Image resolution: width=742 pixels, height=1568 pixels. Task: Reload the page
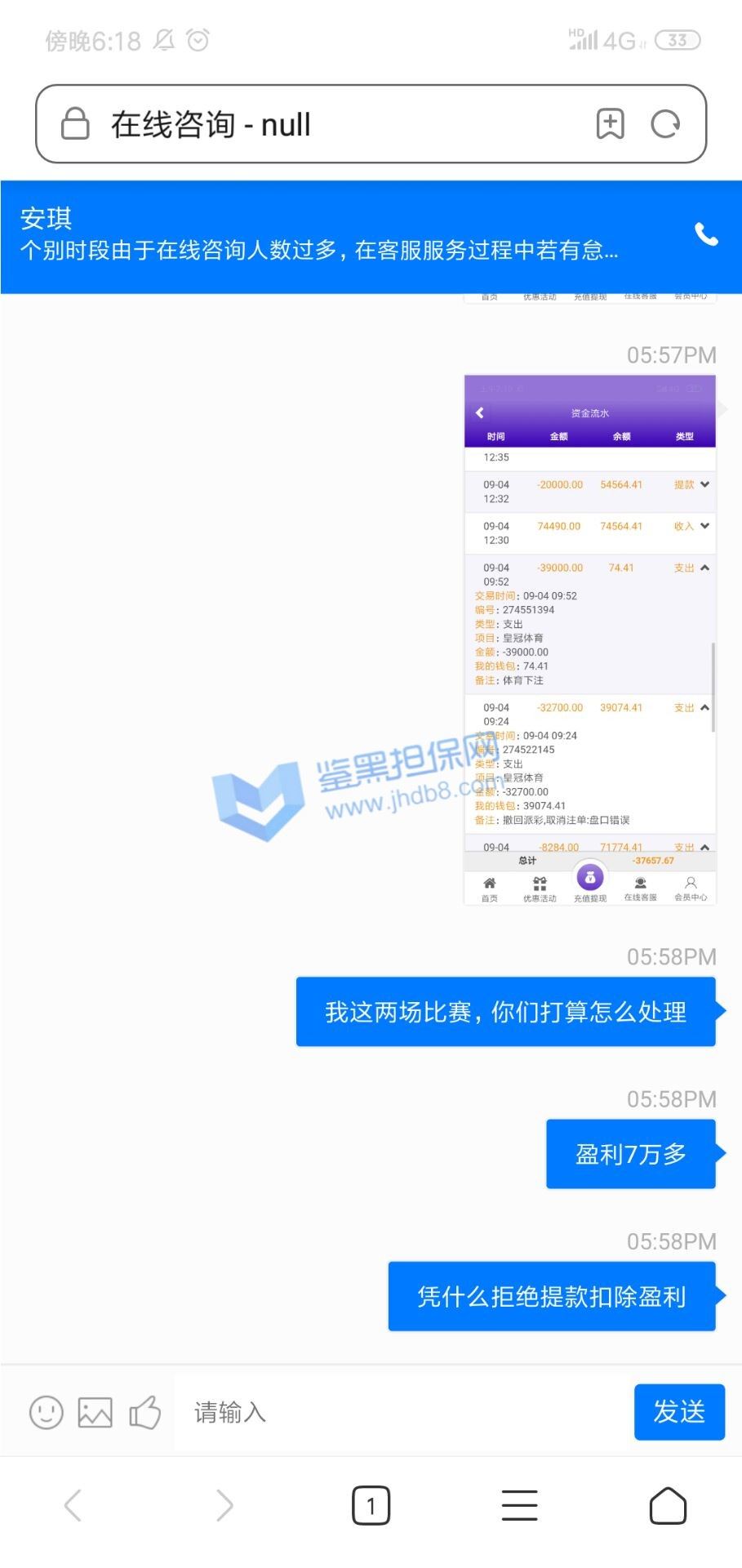[665, 124]
